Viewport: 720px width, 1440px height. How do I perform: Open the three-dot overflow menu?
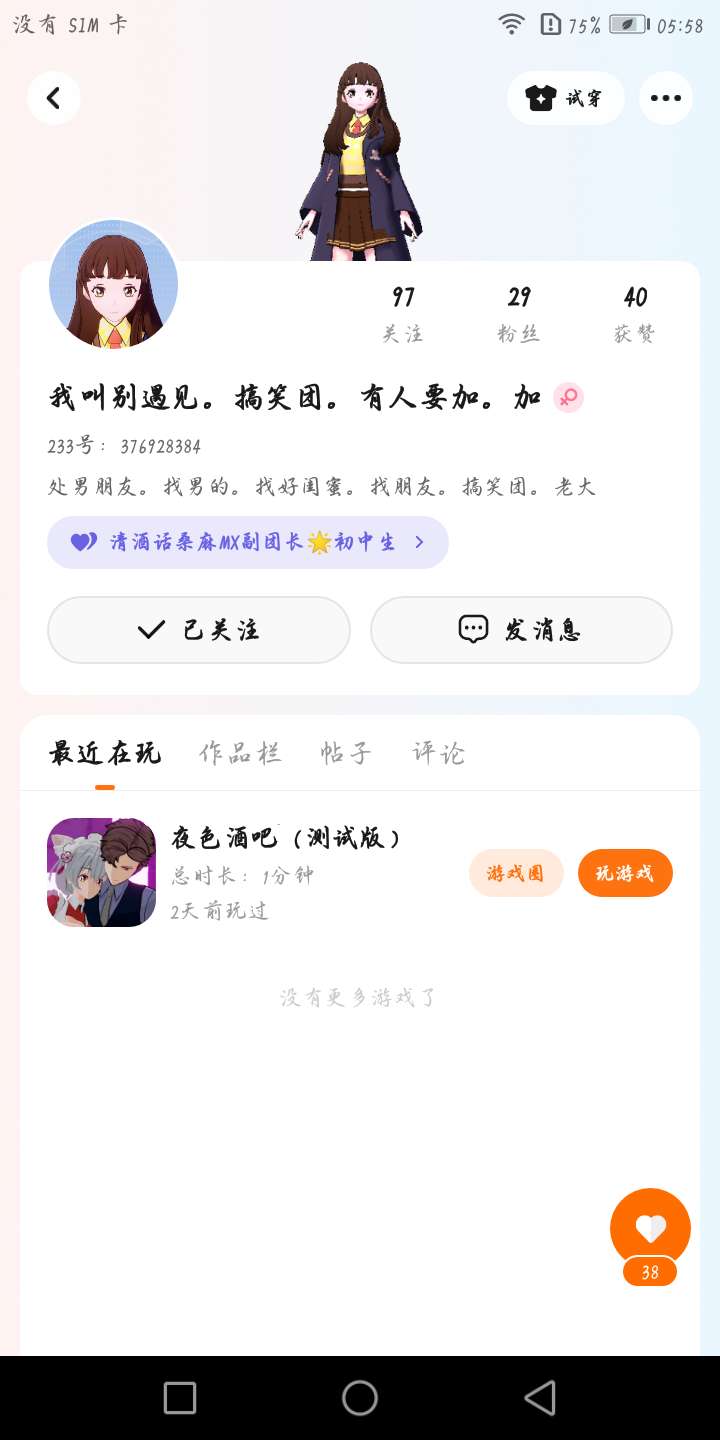665,98
